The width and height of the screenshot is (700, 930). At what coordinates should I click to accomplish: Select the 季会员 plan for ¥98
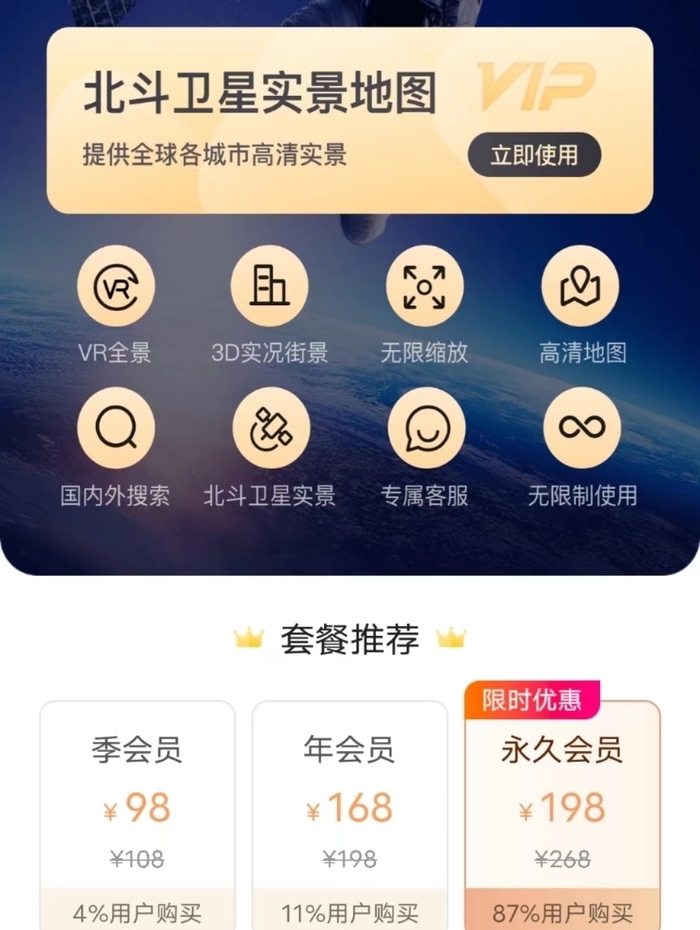pyautogui.click(x=137, y=810)
